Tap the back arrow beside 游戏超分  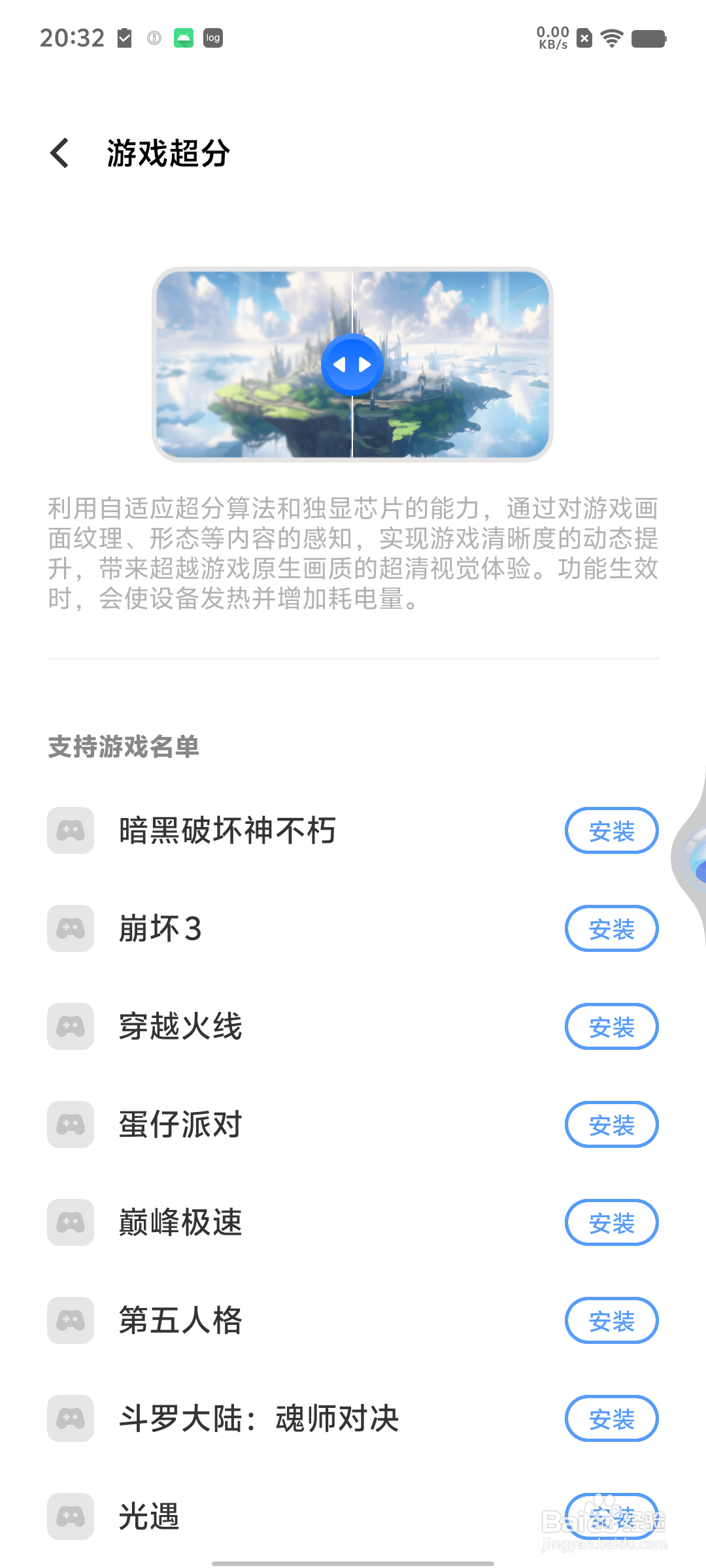(x=59, y=153)
